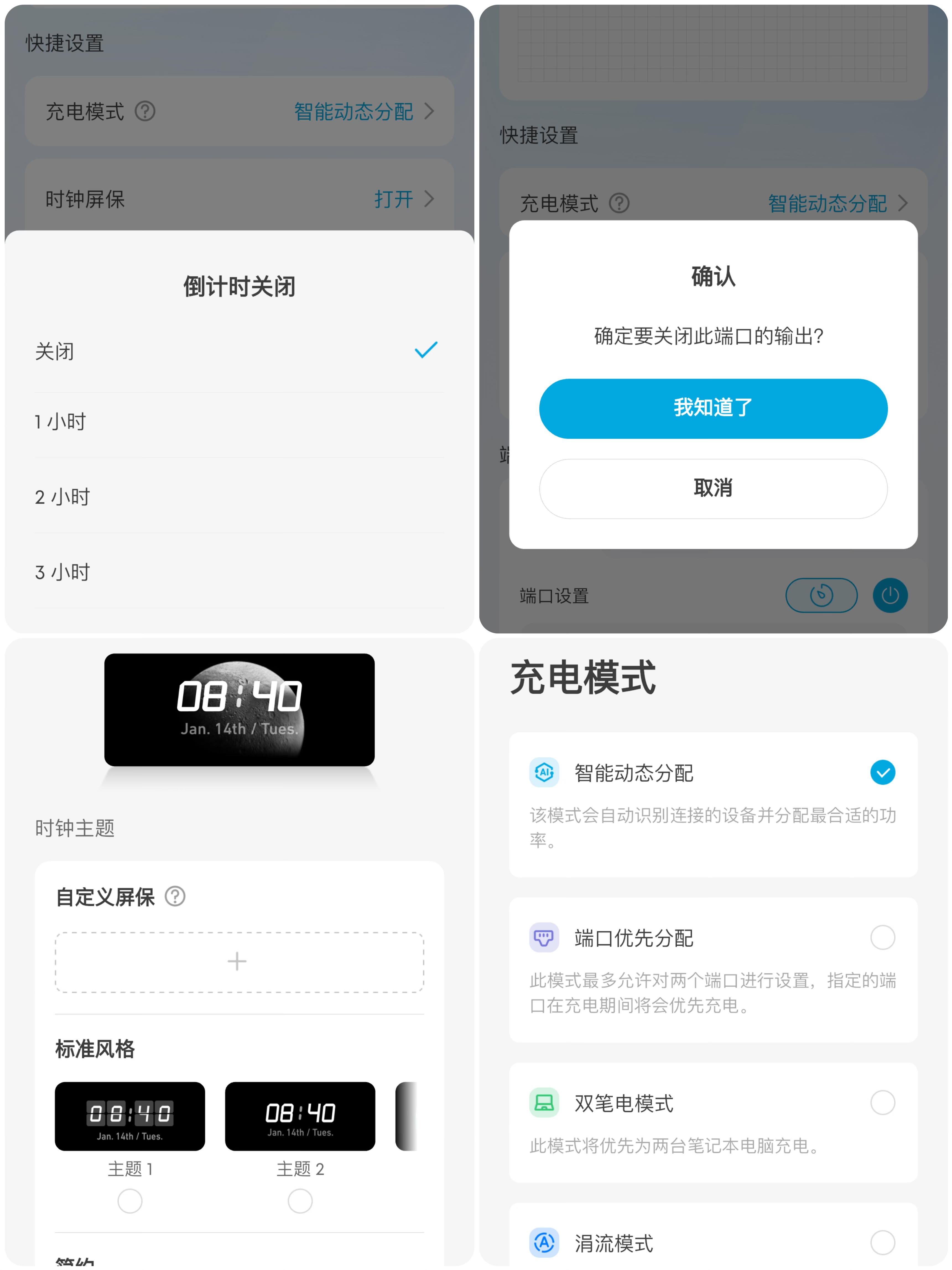Image resolution: width=952 pixels, height=1270 pixels.
Task: Click the laptop icon beside 双笔电模式
Action: pyautogui.click(x=544, y=1103)
